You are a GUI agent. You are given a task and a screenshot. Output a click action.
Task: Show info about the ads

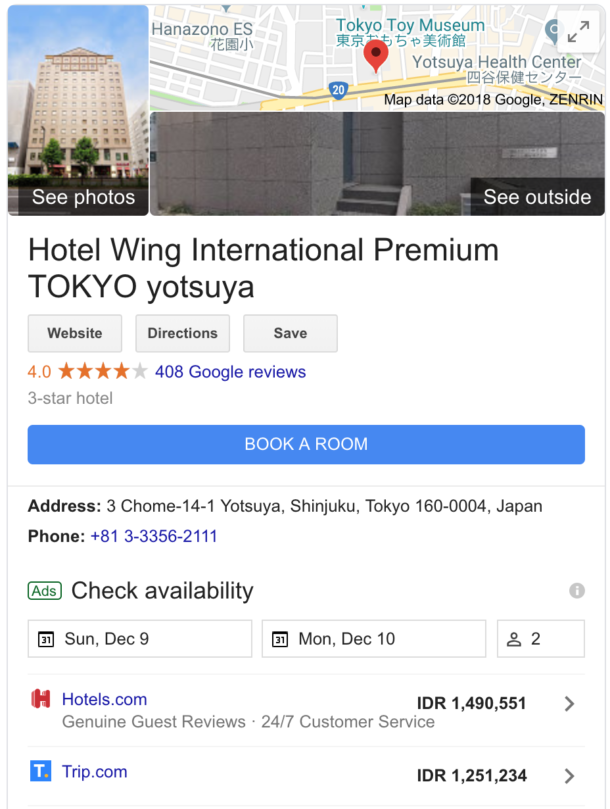coord(577,591)
